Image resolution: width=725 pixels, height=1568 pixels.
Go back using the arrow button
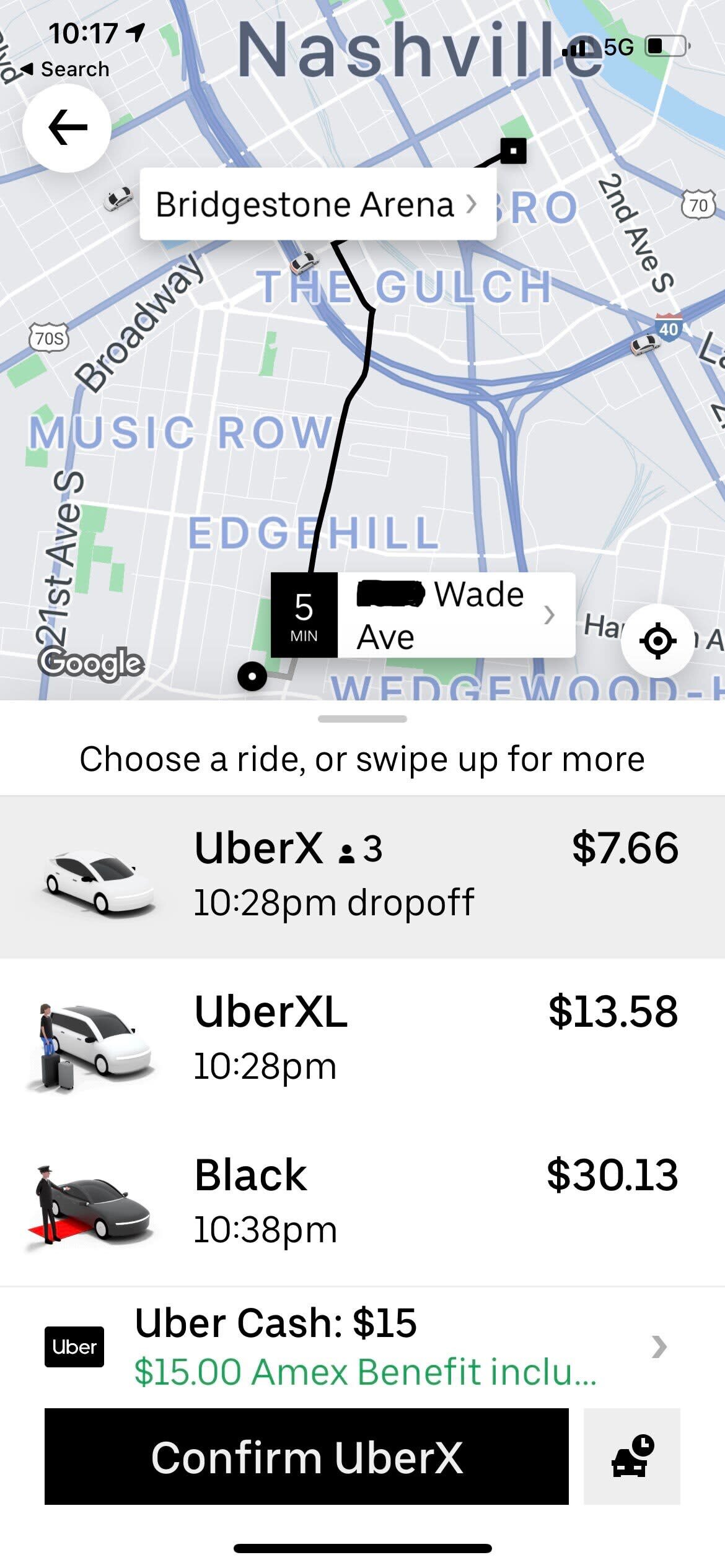tap(67, 128)
